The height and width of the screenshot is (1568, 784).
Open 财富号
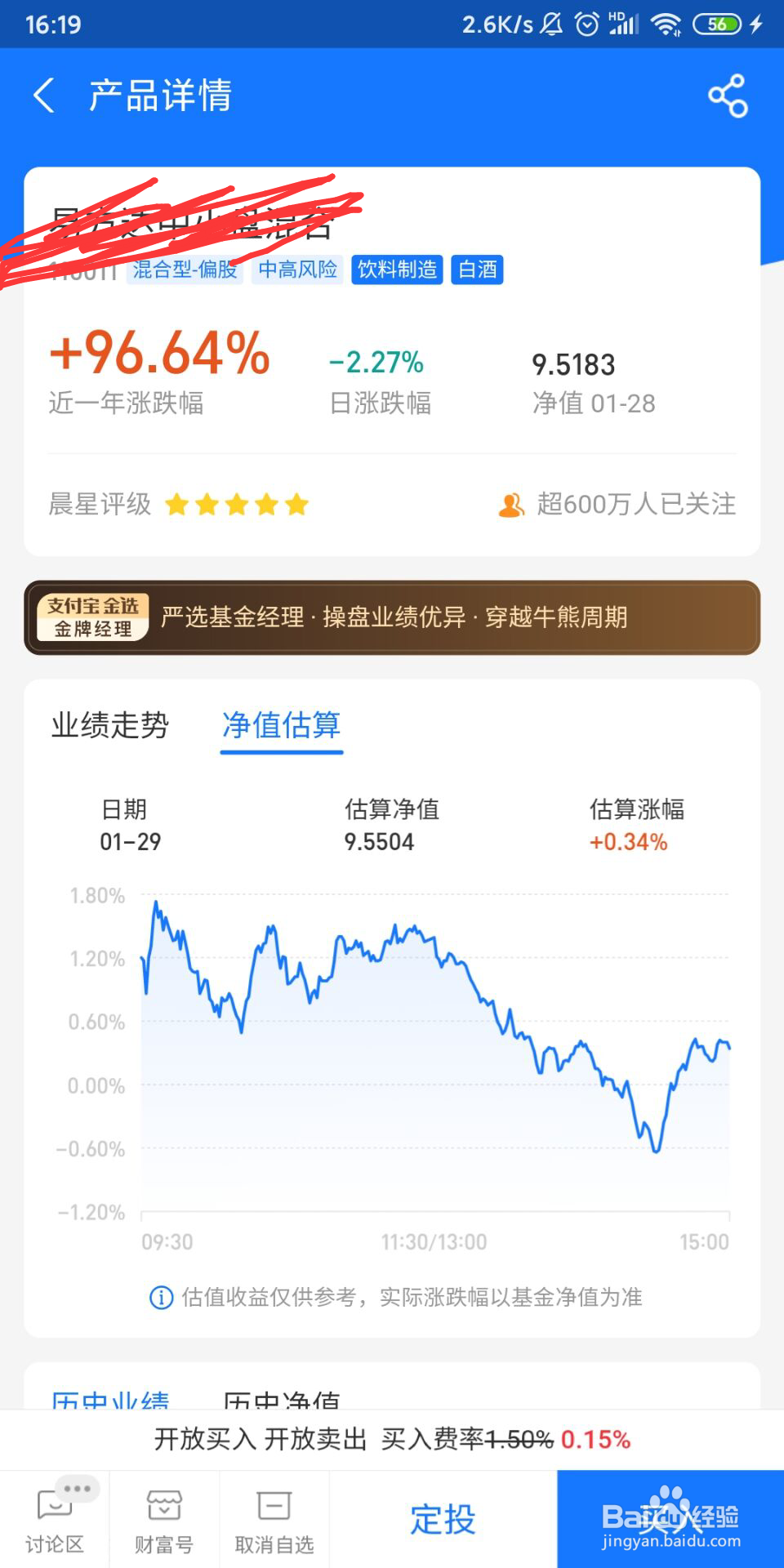164,1520
